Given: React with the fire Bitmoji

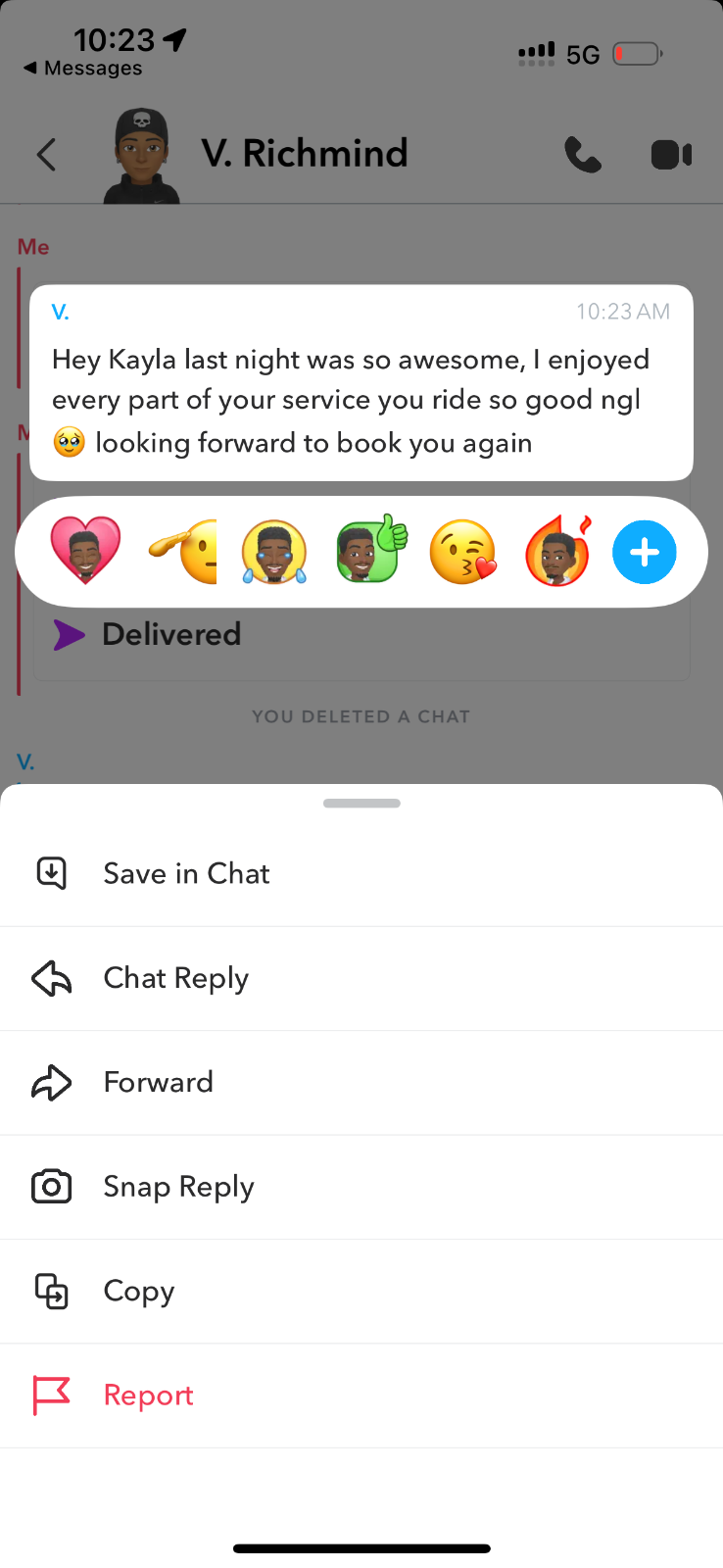Looking at the screenshot, I should 558,552.
